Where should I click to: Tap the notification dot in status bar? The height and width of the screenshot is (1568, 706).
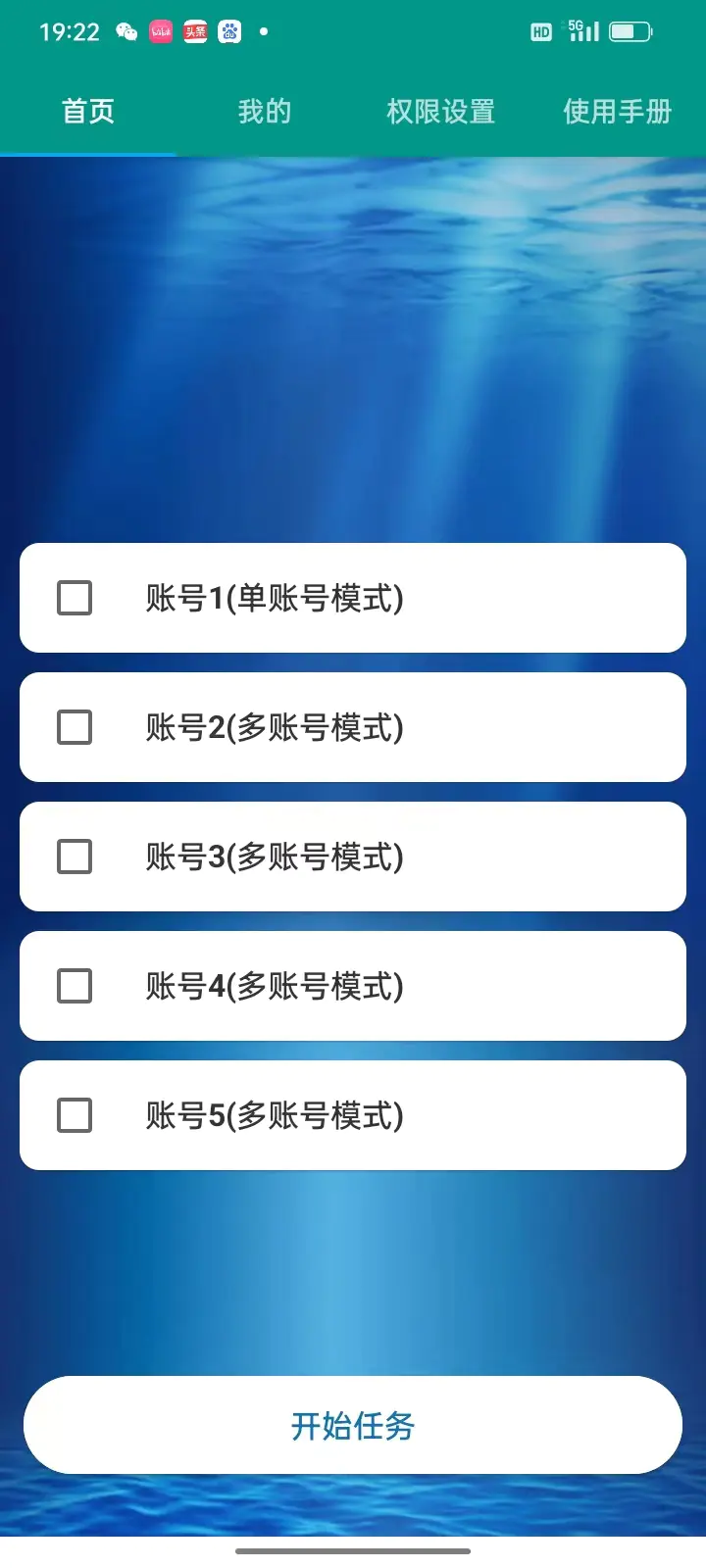pos(263,30)
